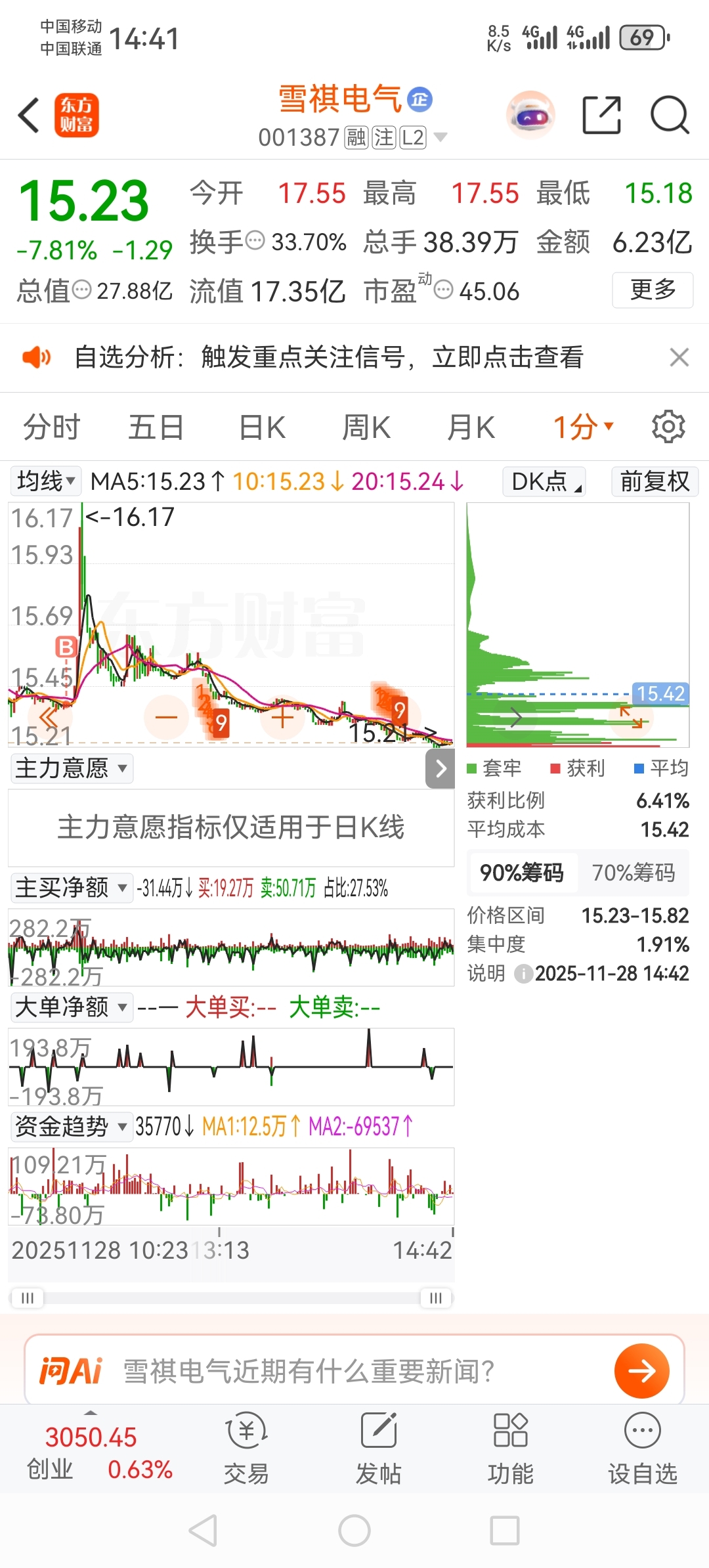This screenshot has width=709, height=1568.
Task: View the 周K chart tab
Action: tap(366, 427)
